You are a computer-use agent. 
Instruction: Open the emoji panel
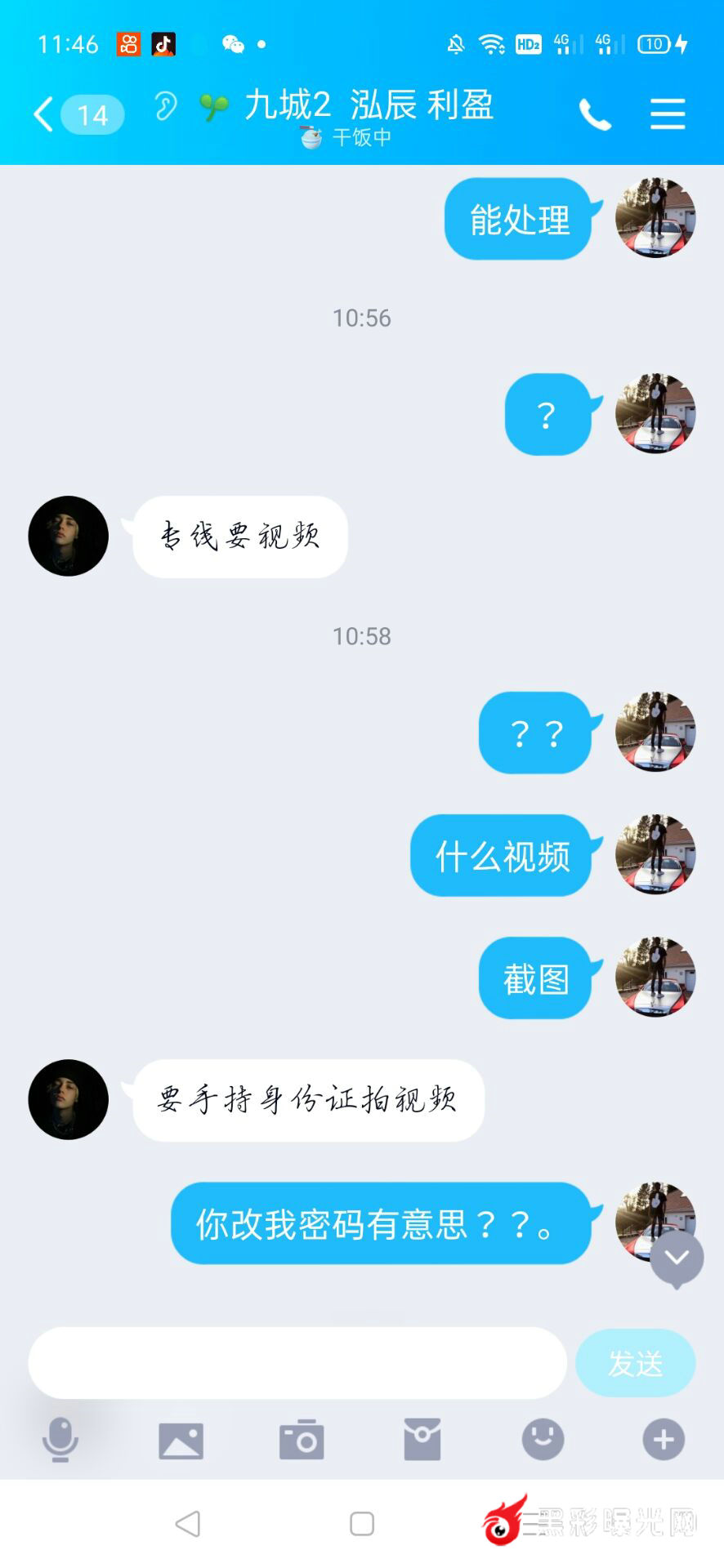pyautogui.click(x=543, y=1439)
